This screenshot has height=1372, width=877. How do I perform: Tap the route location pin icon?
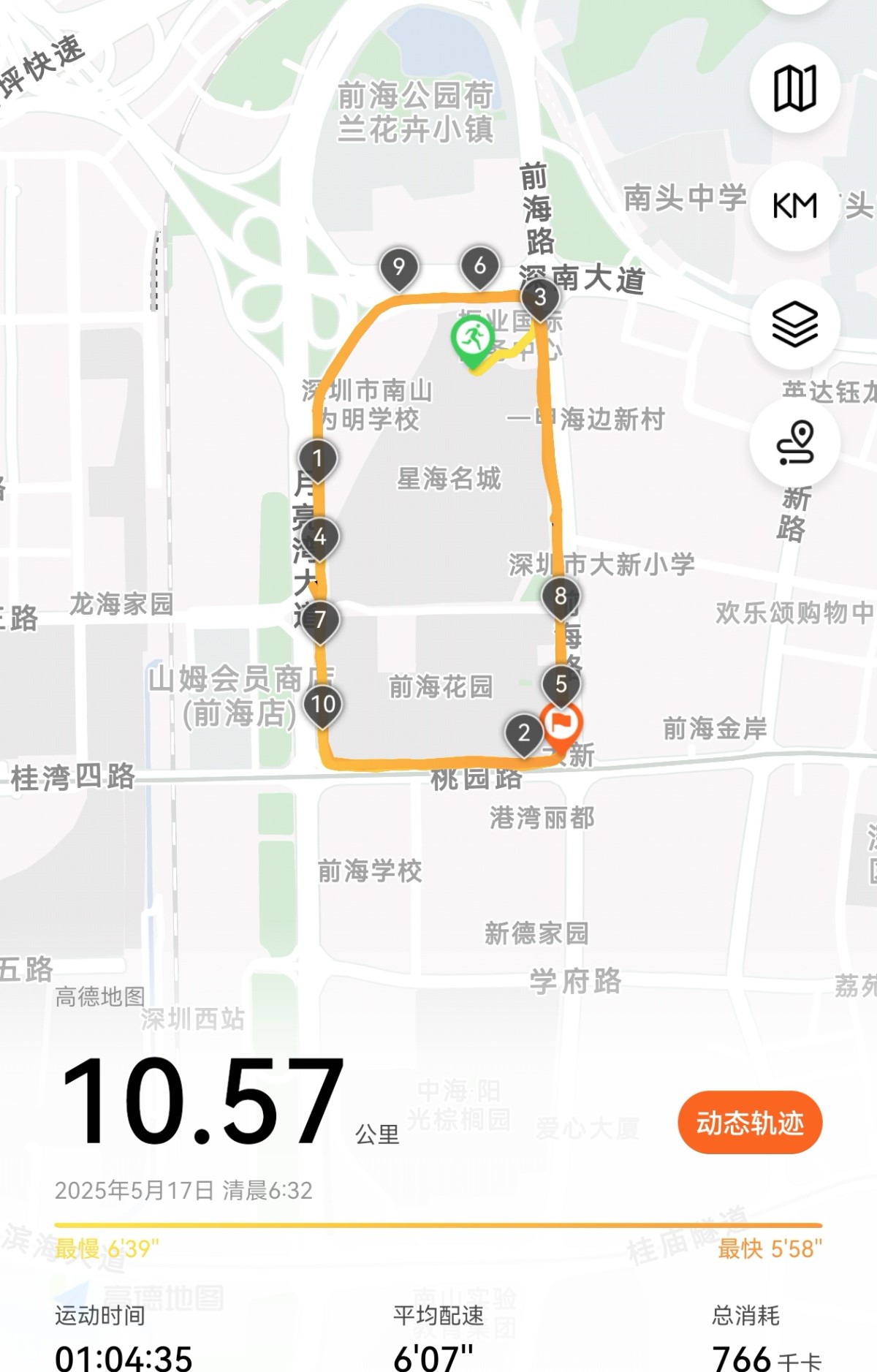[794, 442]
